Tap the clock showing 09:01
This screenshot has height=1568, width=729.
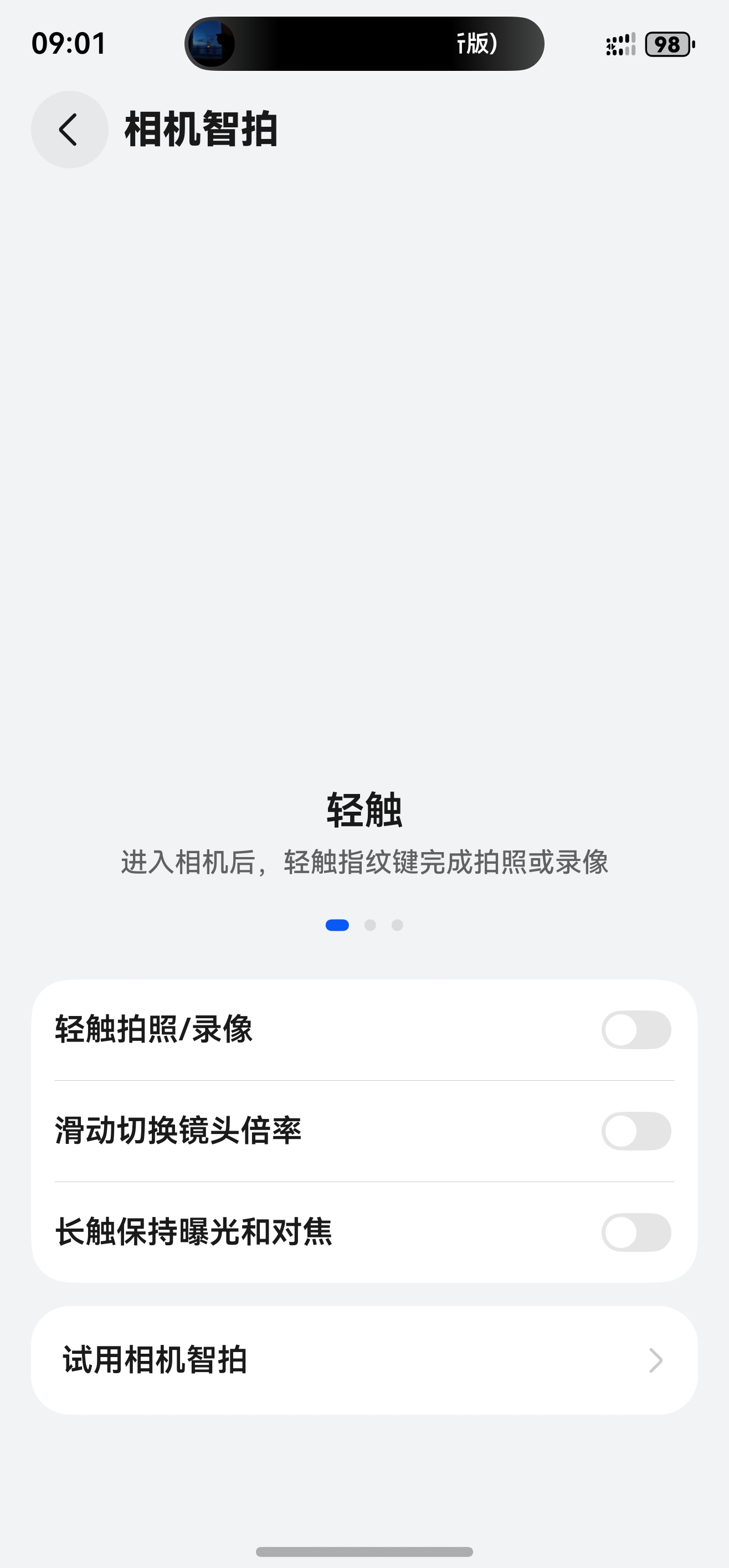point(69,43)
